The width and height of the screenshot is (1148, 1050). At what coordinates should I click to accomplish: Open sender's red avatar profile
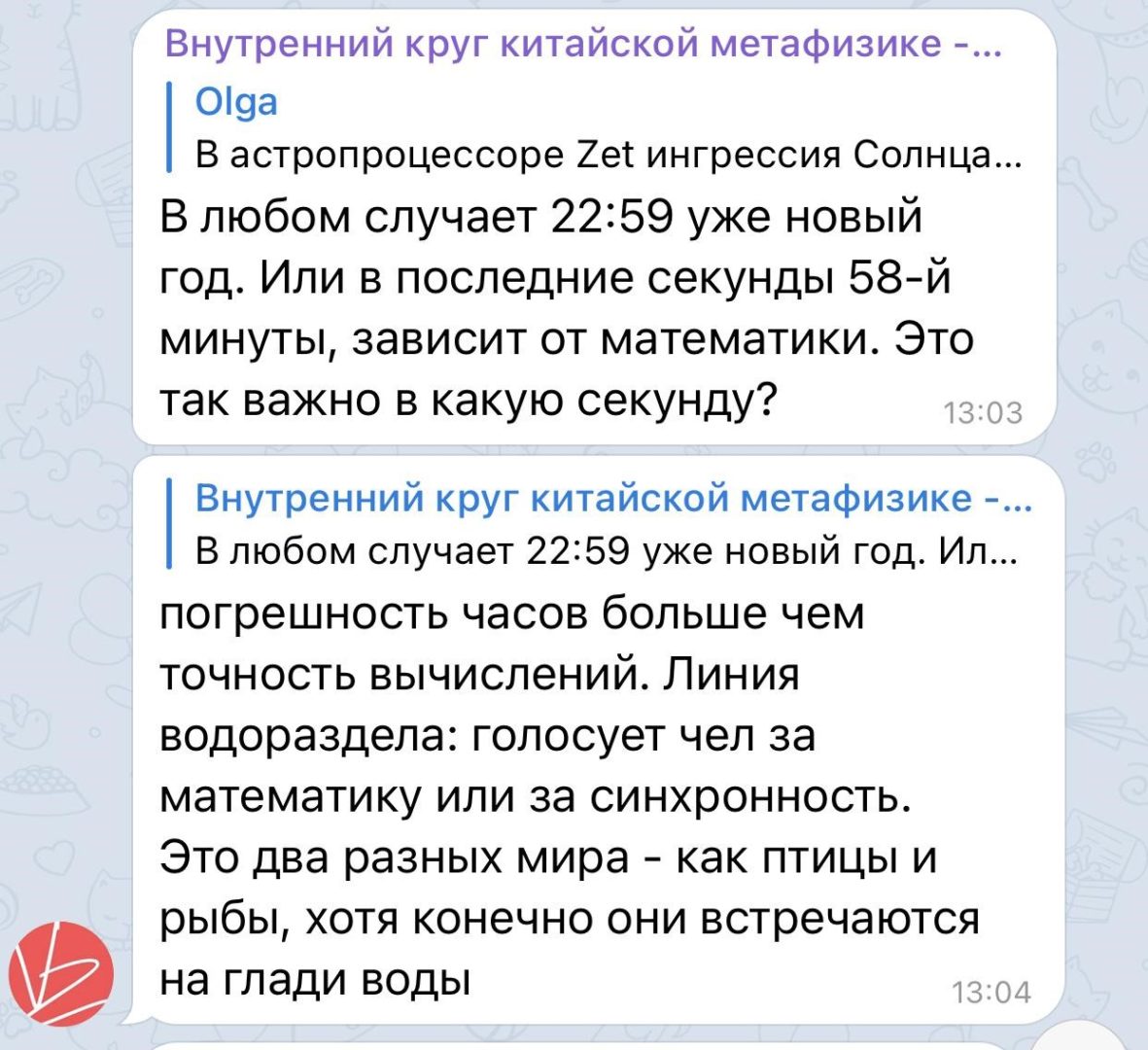point(62,975)
